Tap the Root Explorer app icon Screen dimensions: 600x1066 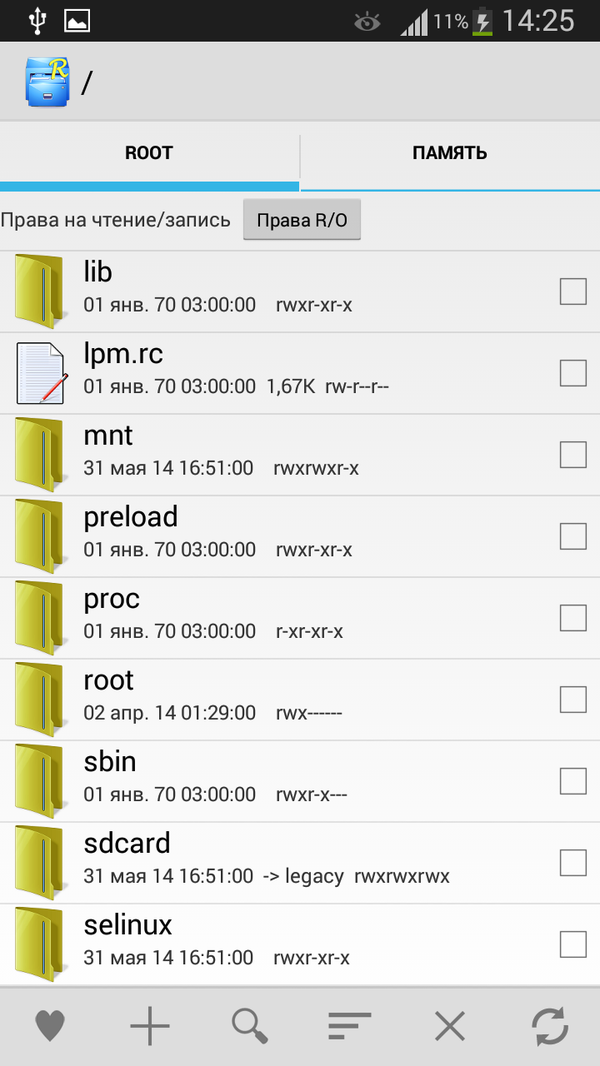coord(47,83)
